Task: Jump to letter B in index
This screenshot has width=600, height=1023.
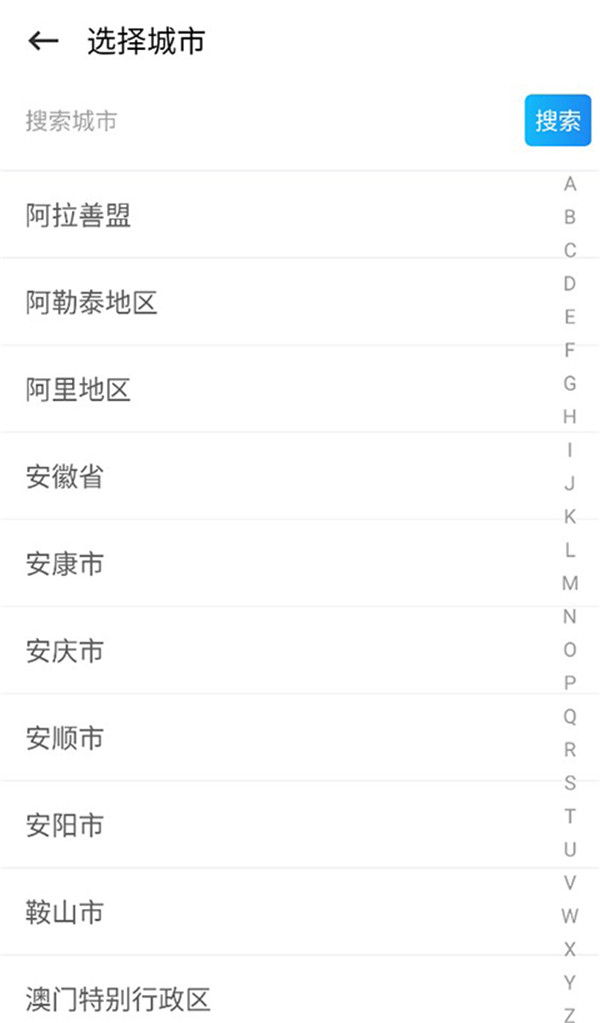Action: [570, 217]
